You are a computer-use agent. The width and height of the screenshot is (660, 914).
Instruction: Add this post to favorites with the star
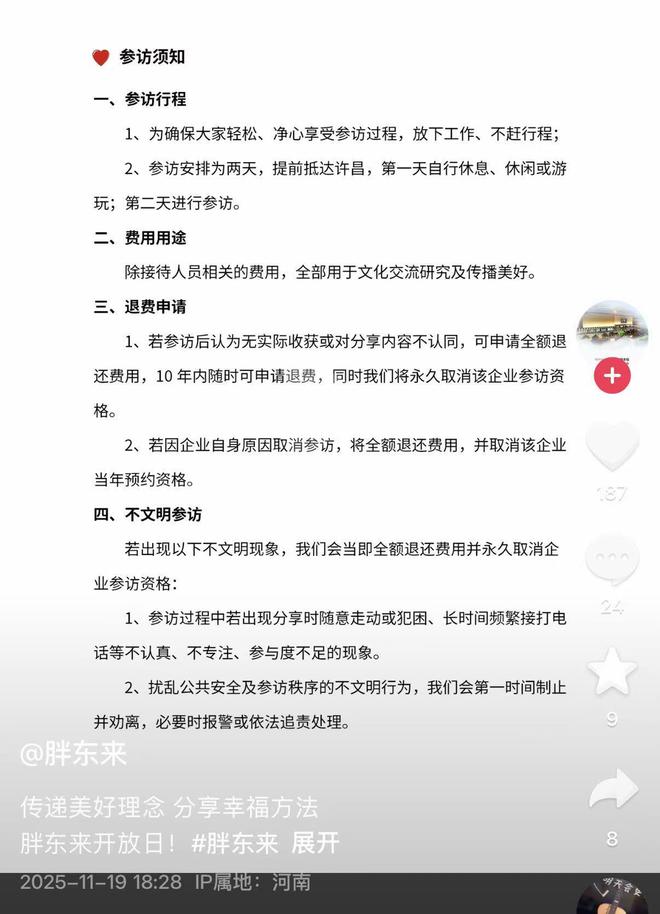point(612,672)
